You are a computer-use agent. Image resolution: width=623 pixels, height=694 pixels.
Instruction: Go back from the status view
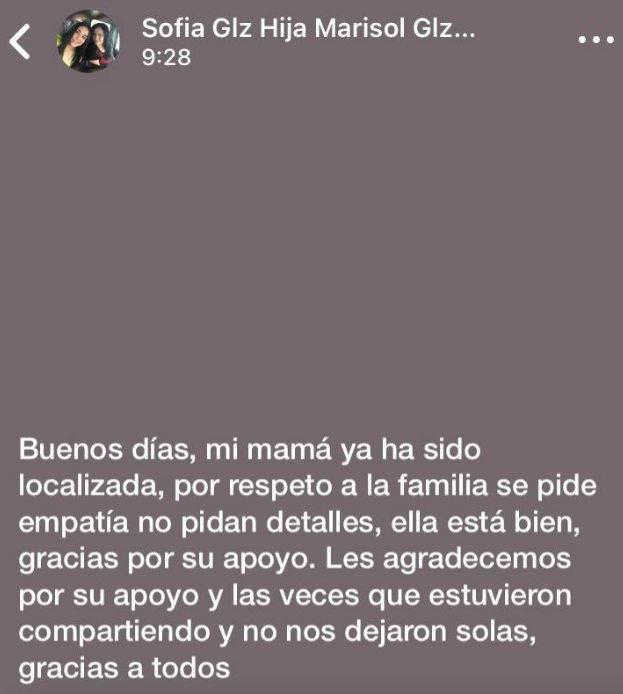click(20, 41)
